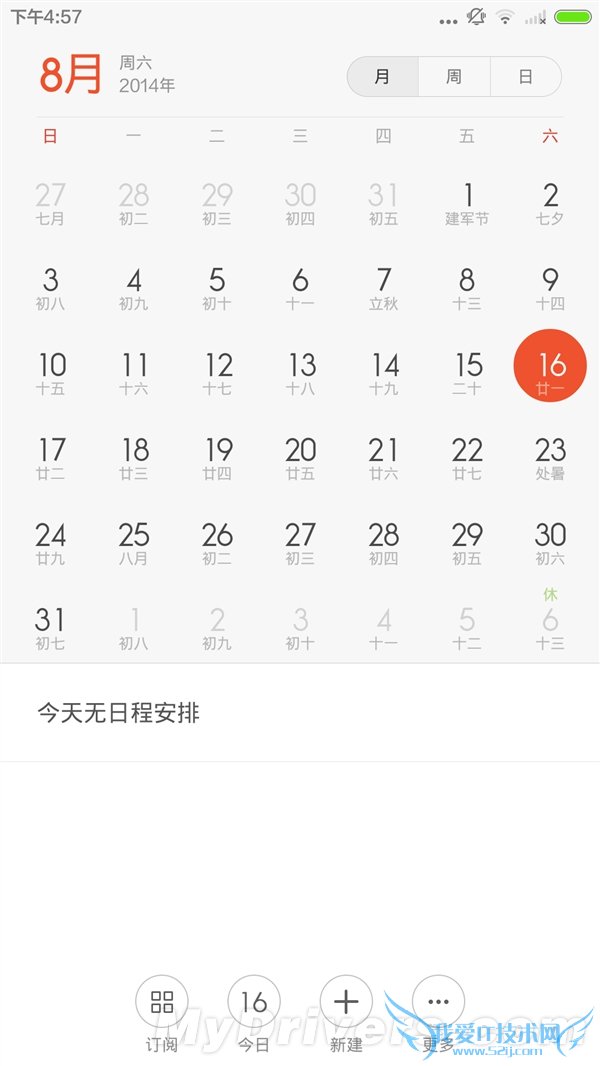Open the 更多 more menu
The image size is (600, 1066).
[438, 1003]
